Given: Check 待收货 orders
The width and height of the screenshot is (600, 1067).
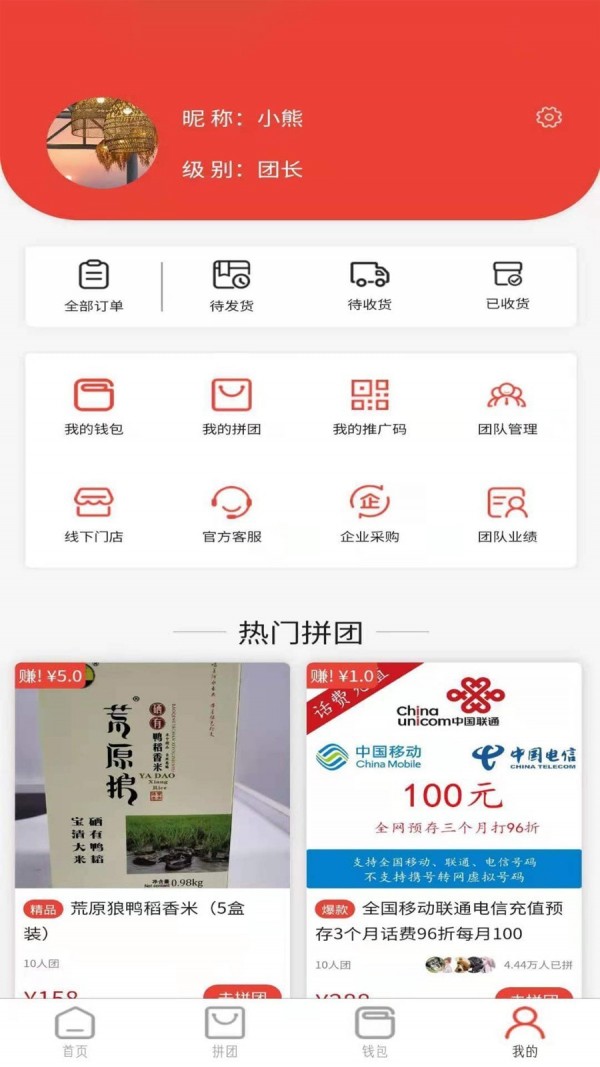Looking at the screenshot, I should click(369, 285).
